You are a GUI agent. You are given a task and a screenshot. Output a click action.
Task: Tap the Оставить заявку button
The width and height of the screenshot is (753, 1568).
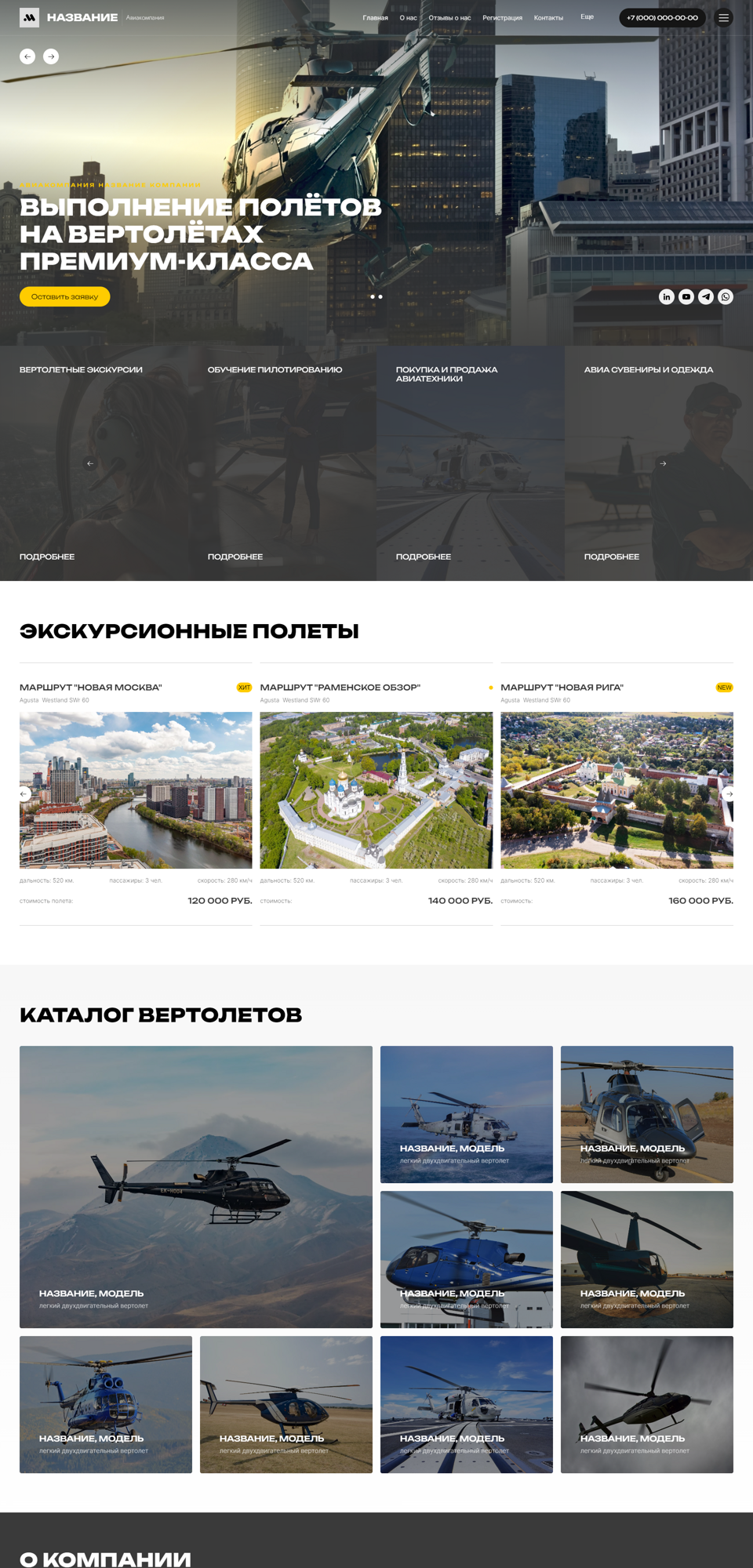pos(64,296)
